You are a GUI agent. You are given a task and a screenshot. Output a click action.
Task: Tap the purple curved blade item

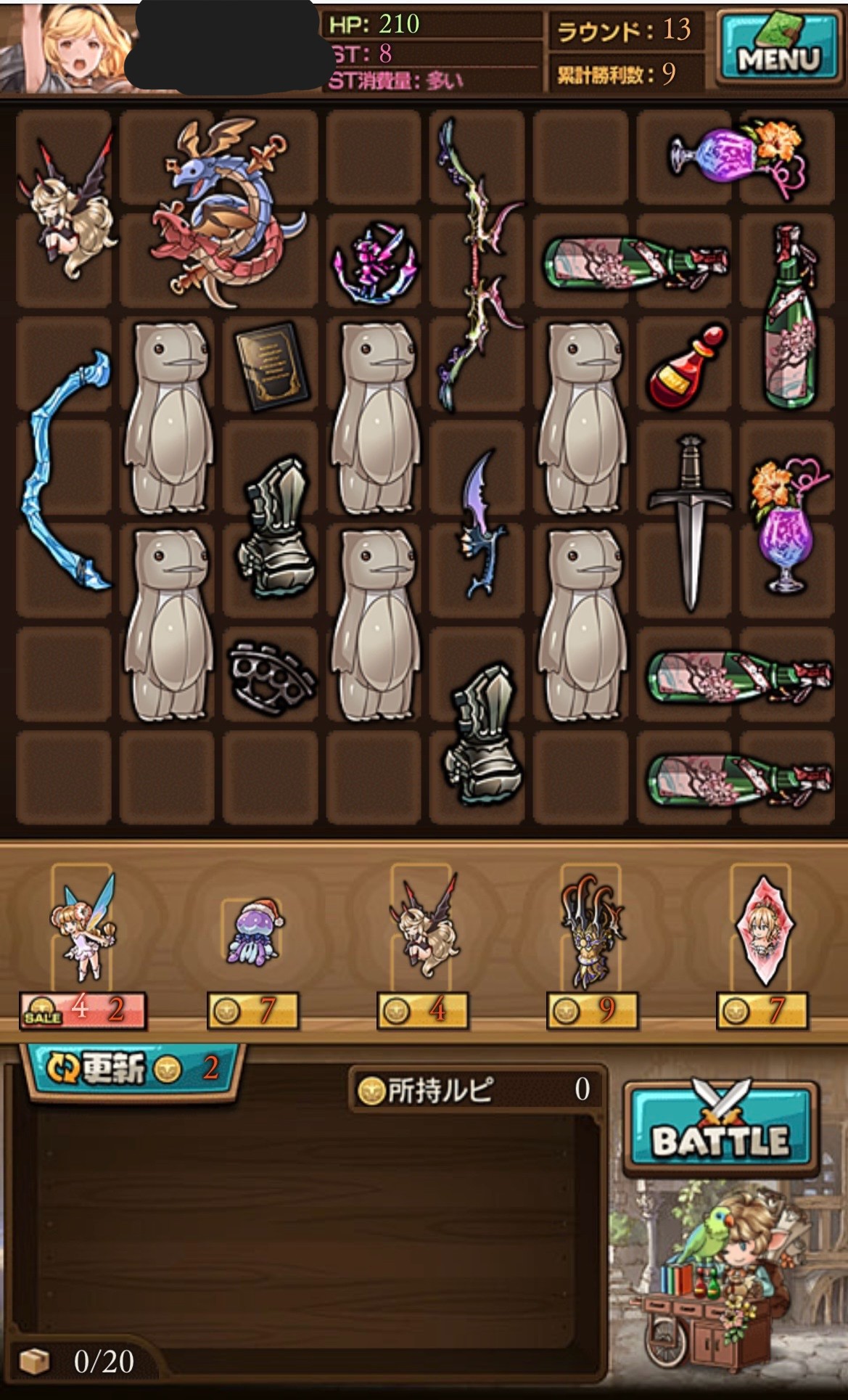coord(478,523)
